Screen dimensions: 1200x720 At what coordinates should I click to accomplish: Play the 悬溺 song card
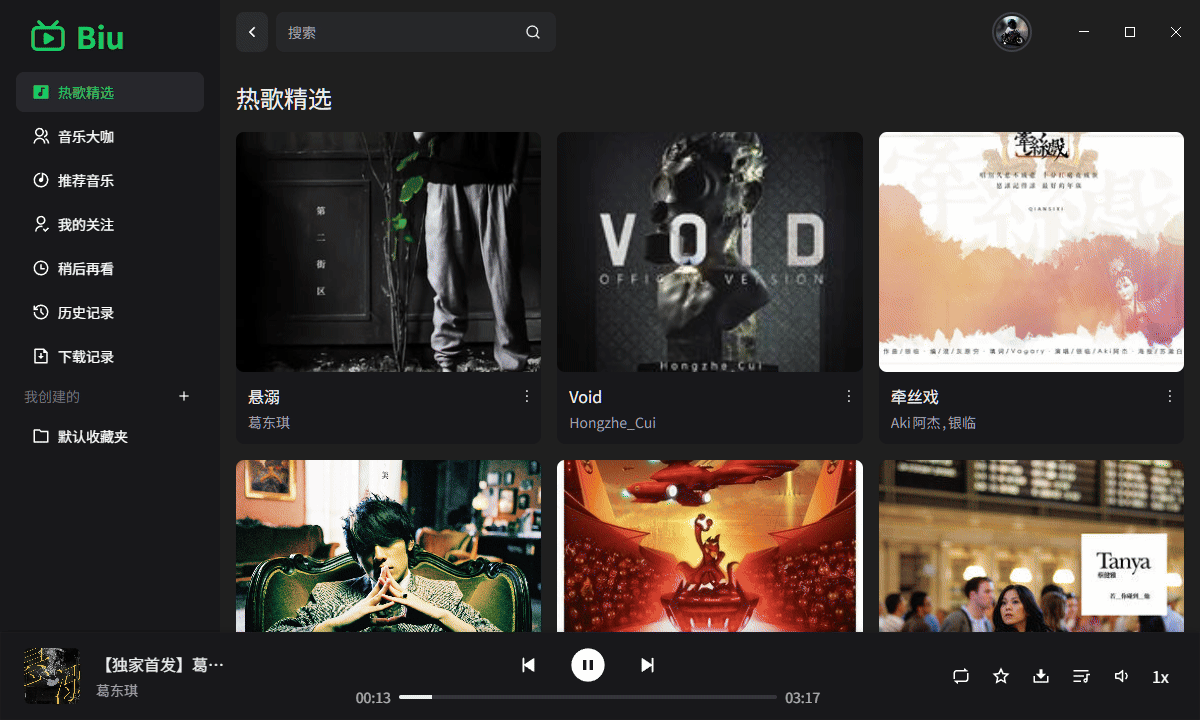coord(388,252)
